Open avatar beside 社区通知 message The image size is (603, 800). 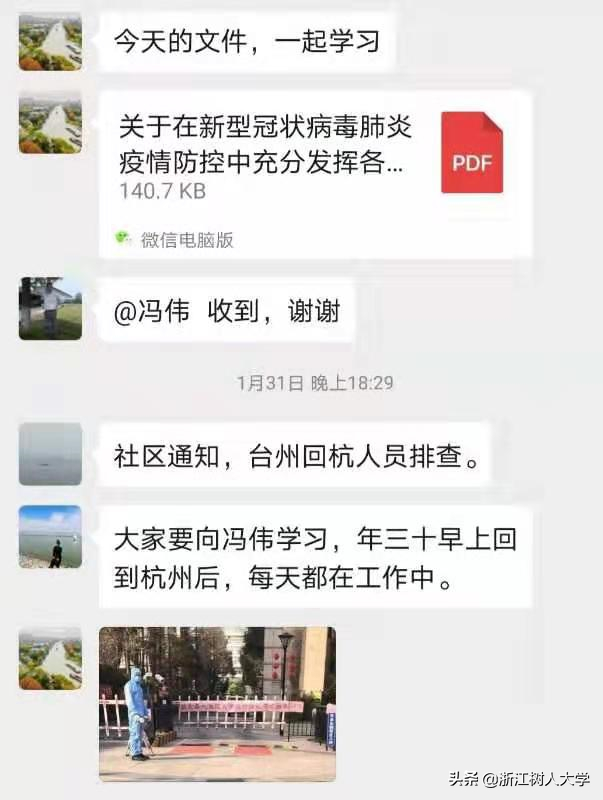coord(50,453)
